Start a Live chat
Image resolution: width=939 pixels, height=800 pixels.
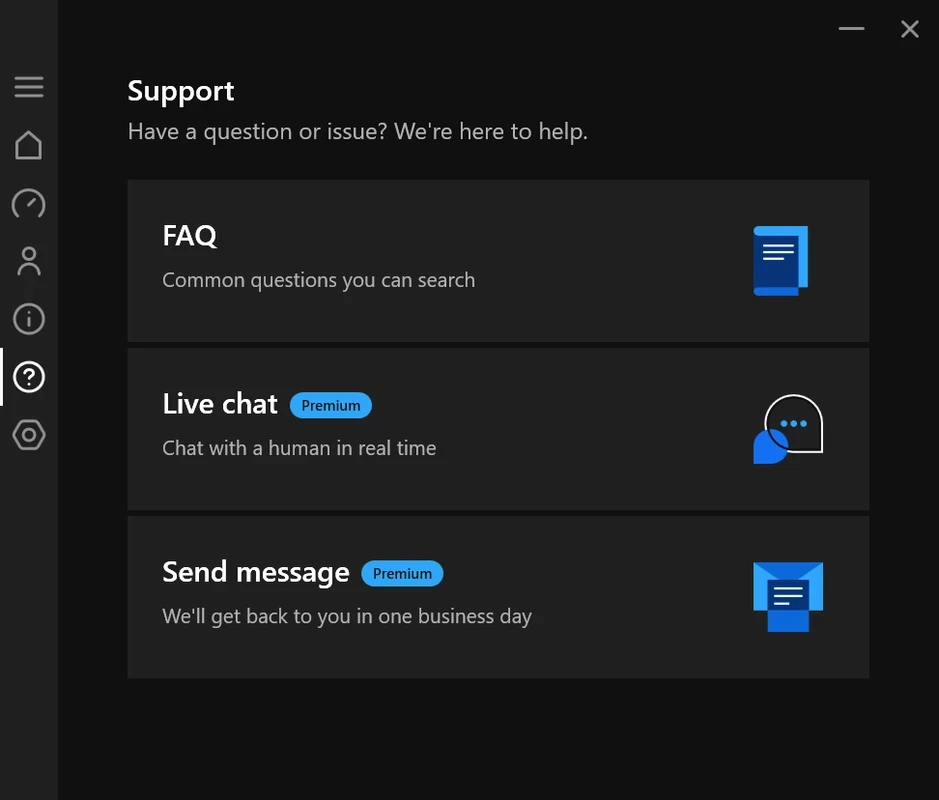[498, 429]
